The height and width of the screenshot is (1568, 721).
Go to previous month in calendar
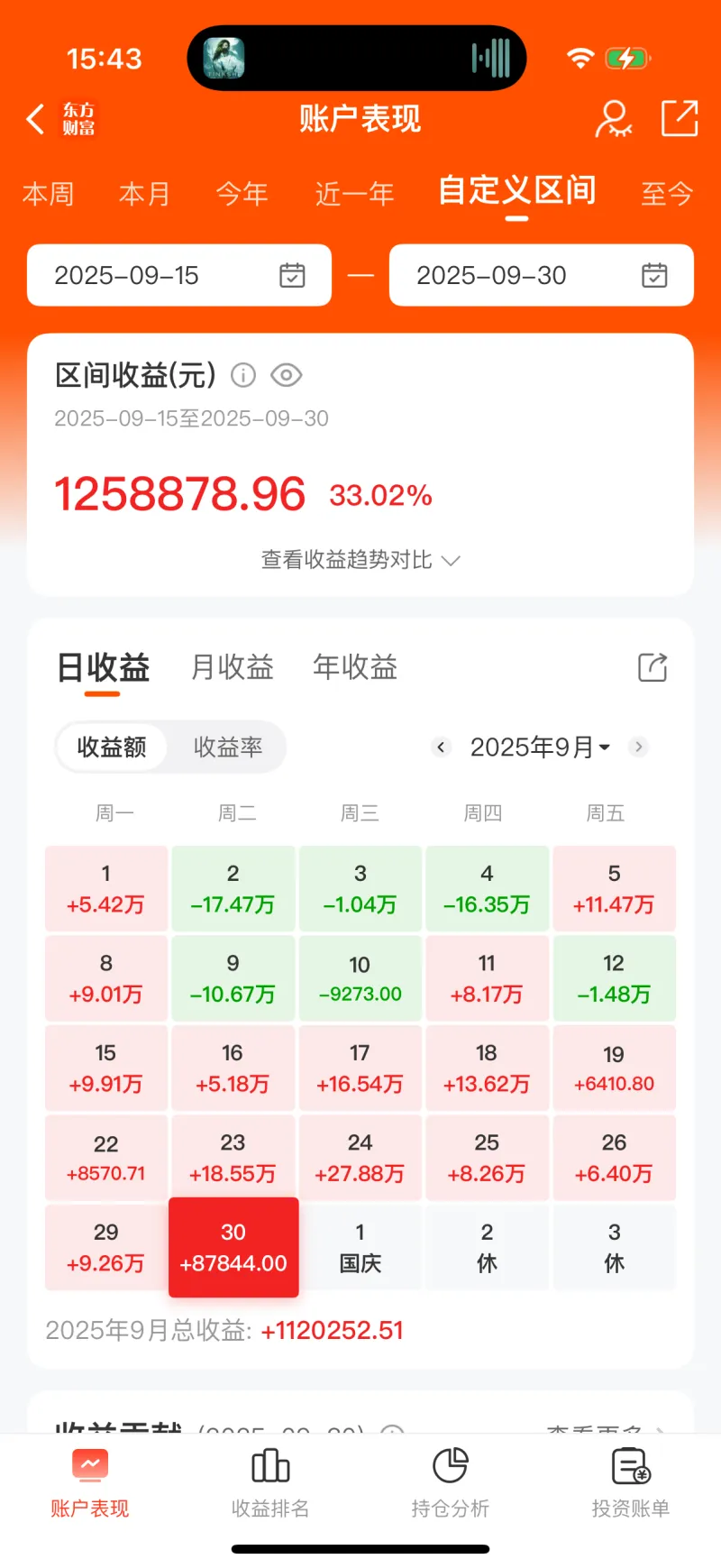(x=441, y=747)
